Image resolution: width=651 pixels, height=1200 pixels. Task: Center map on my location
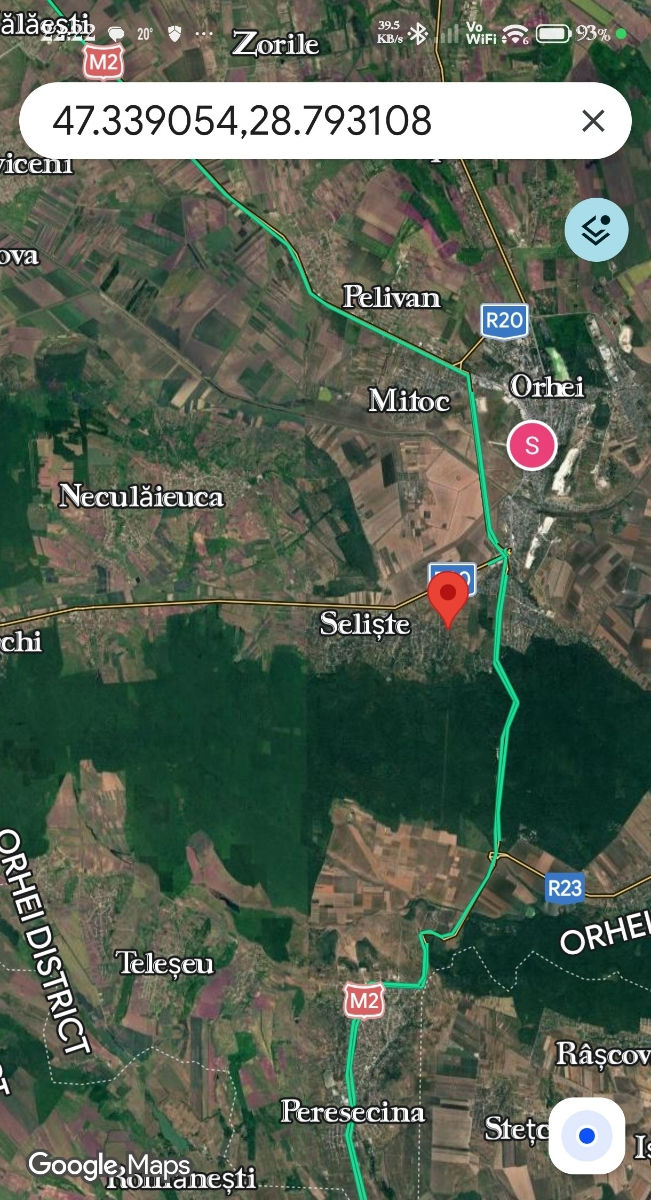(587, 1136)
